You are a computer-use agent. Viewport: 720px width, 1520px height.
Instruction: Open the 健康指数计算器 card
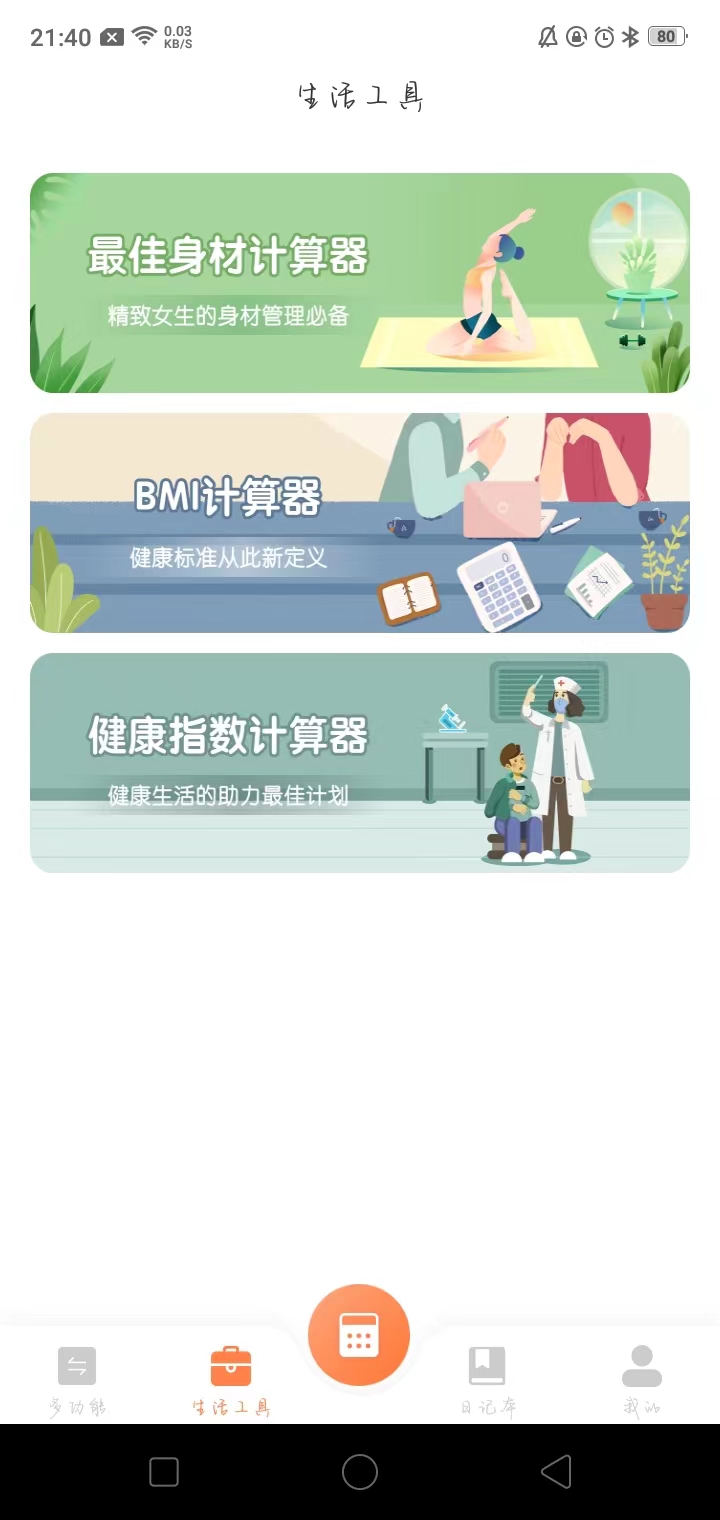(359, 762)
